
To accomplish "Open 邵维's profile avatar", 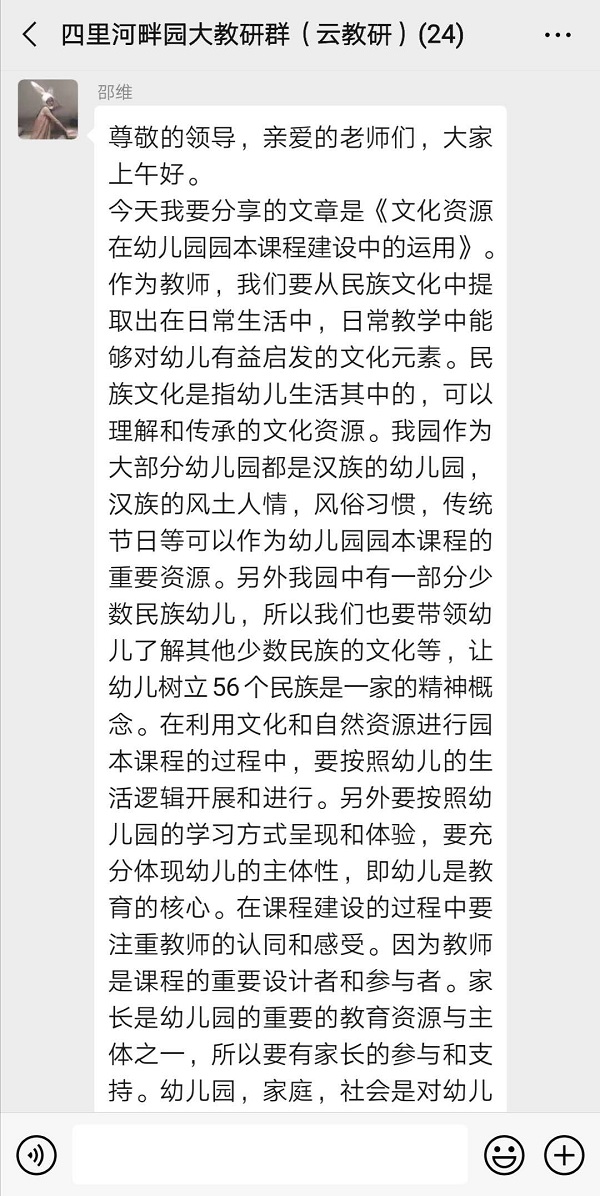I will click(48, 109).
